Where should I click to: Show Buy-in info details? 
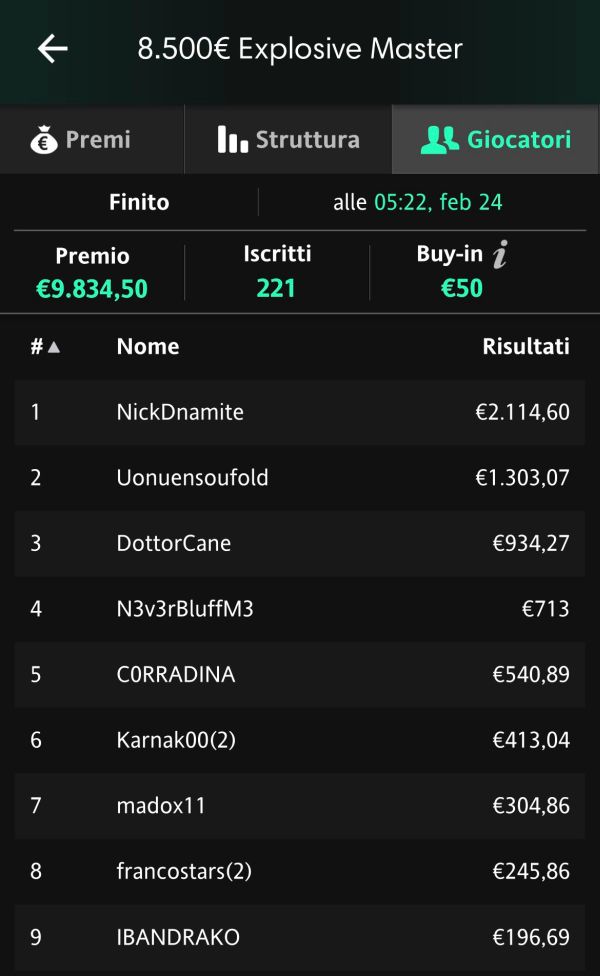pyautogui.click(x=500, y=254)
